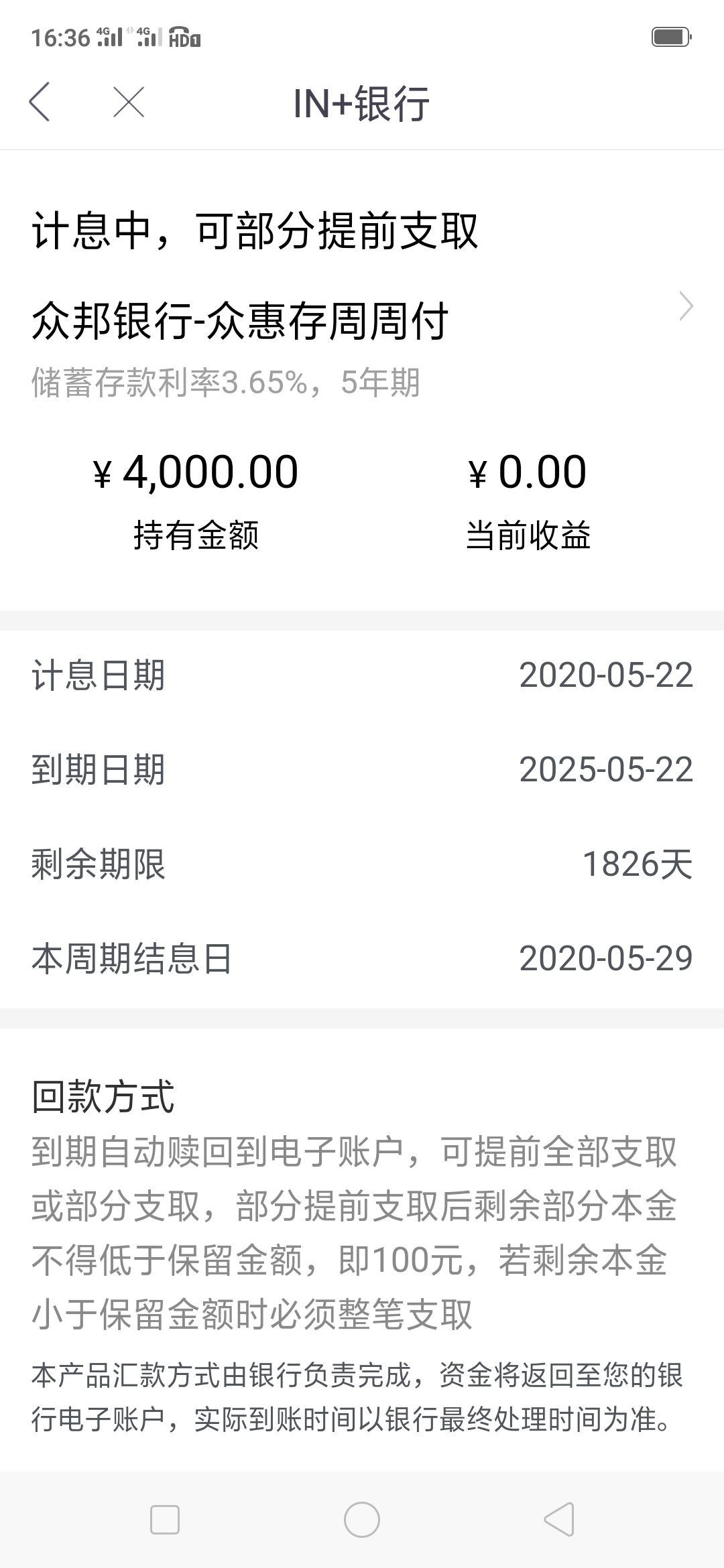
Task: Tap the system back triangle
Action: [x=559, y=1519]
